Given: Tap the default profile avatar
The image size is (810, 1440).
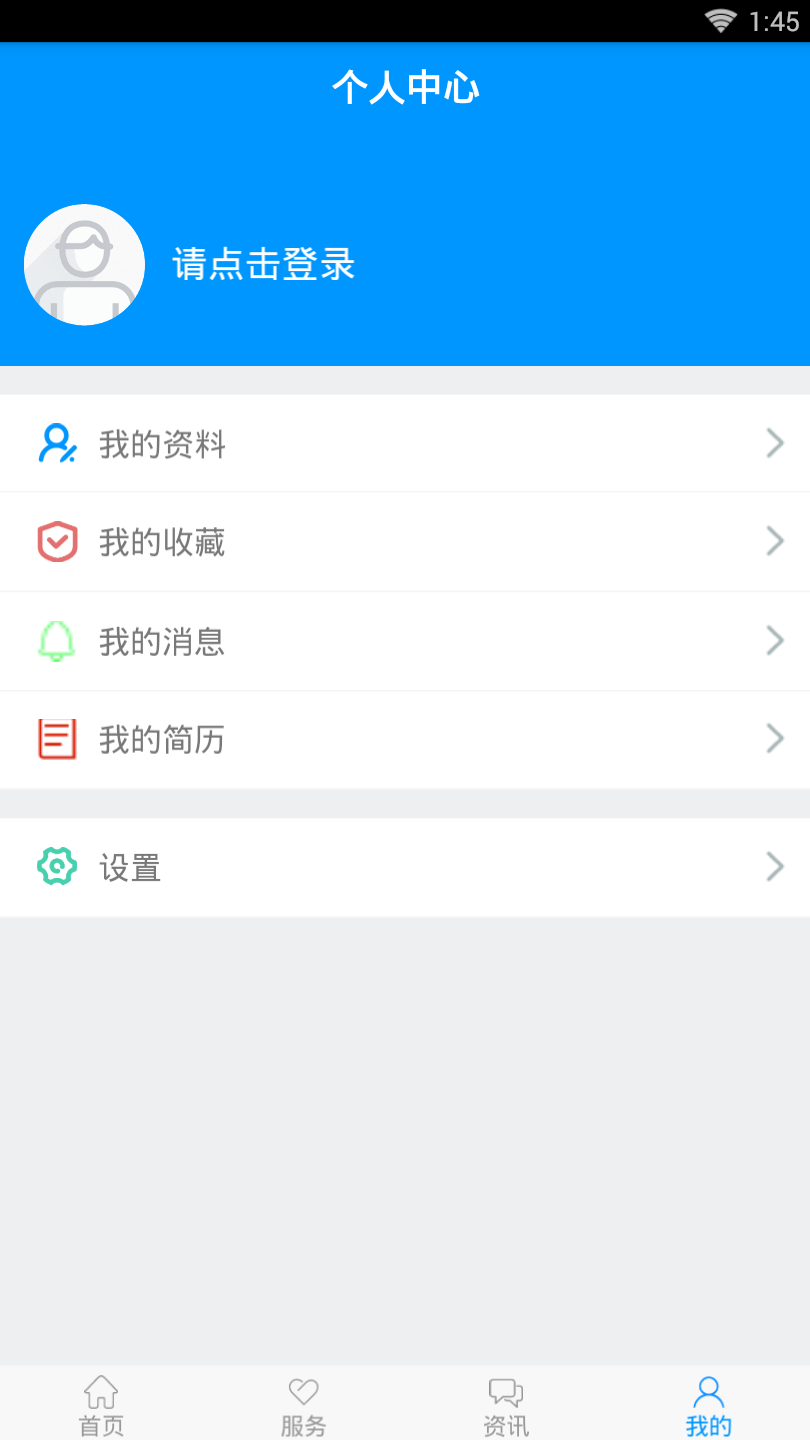Looking at the screenshot, I should [84, 265].
